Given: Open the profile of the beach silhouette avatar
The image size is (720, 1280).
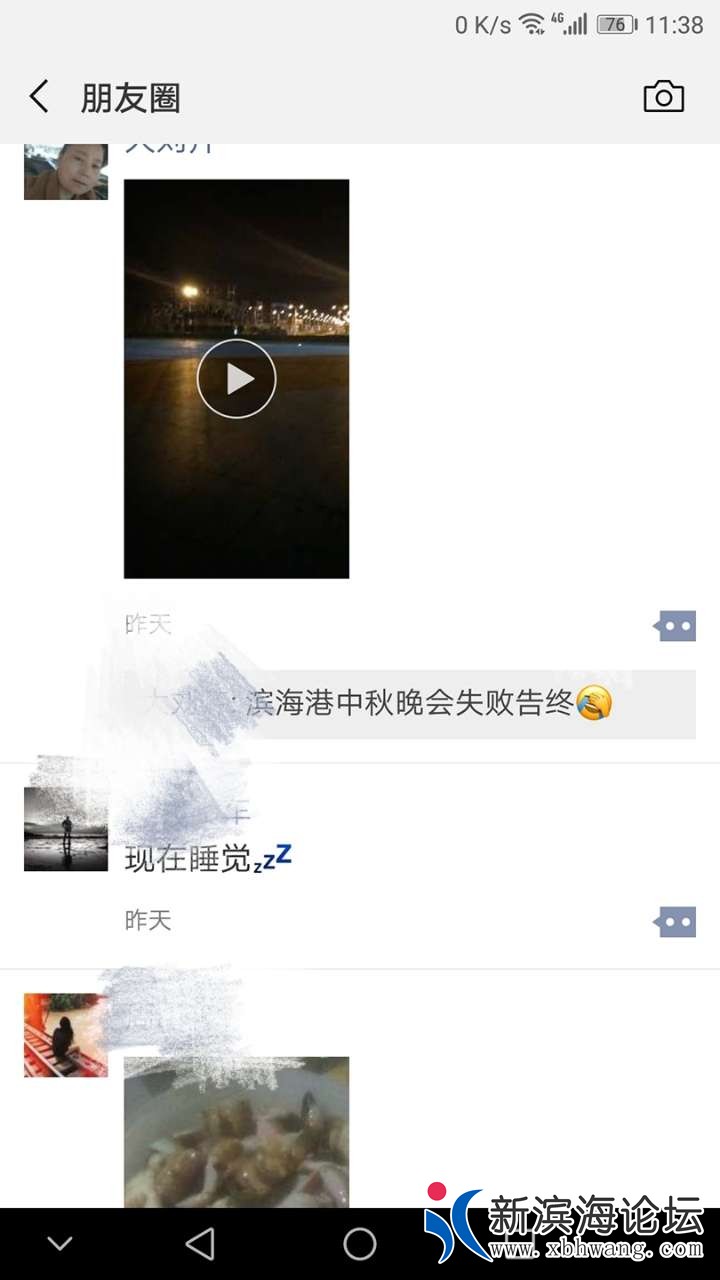Looking at the screenshot, I should tap(66, 828).
